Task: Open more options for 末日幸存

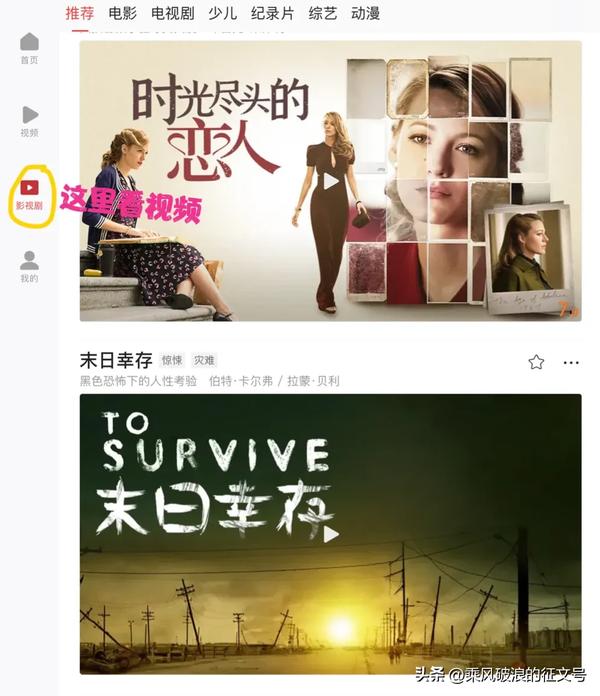Action: tap(571, 362)
